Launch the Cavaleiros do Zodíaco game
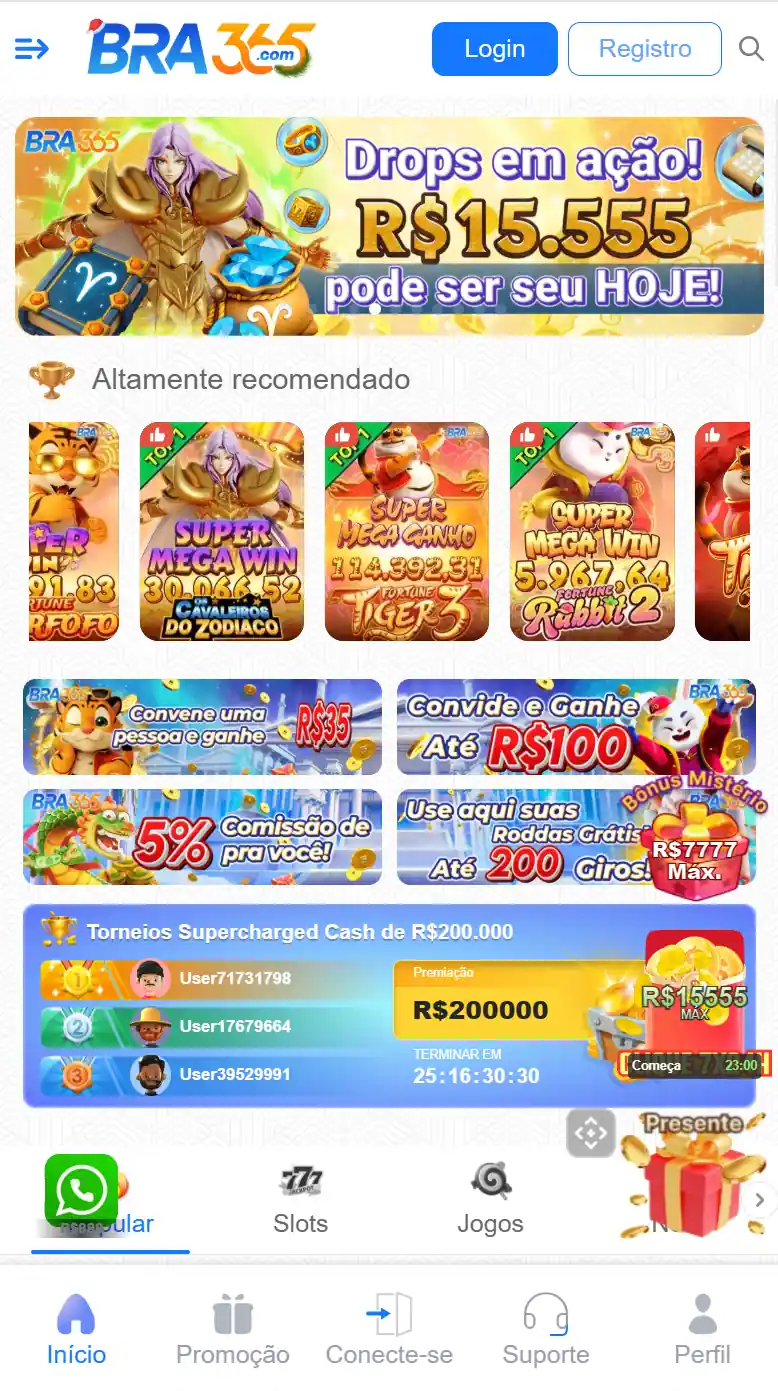The image size is (778, 1391). (x=221, y=531)
